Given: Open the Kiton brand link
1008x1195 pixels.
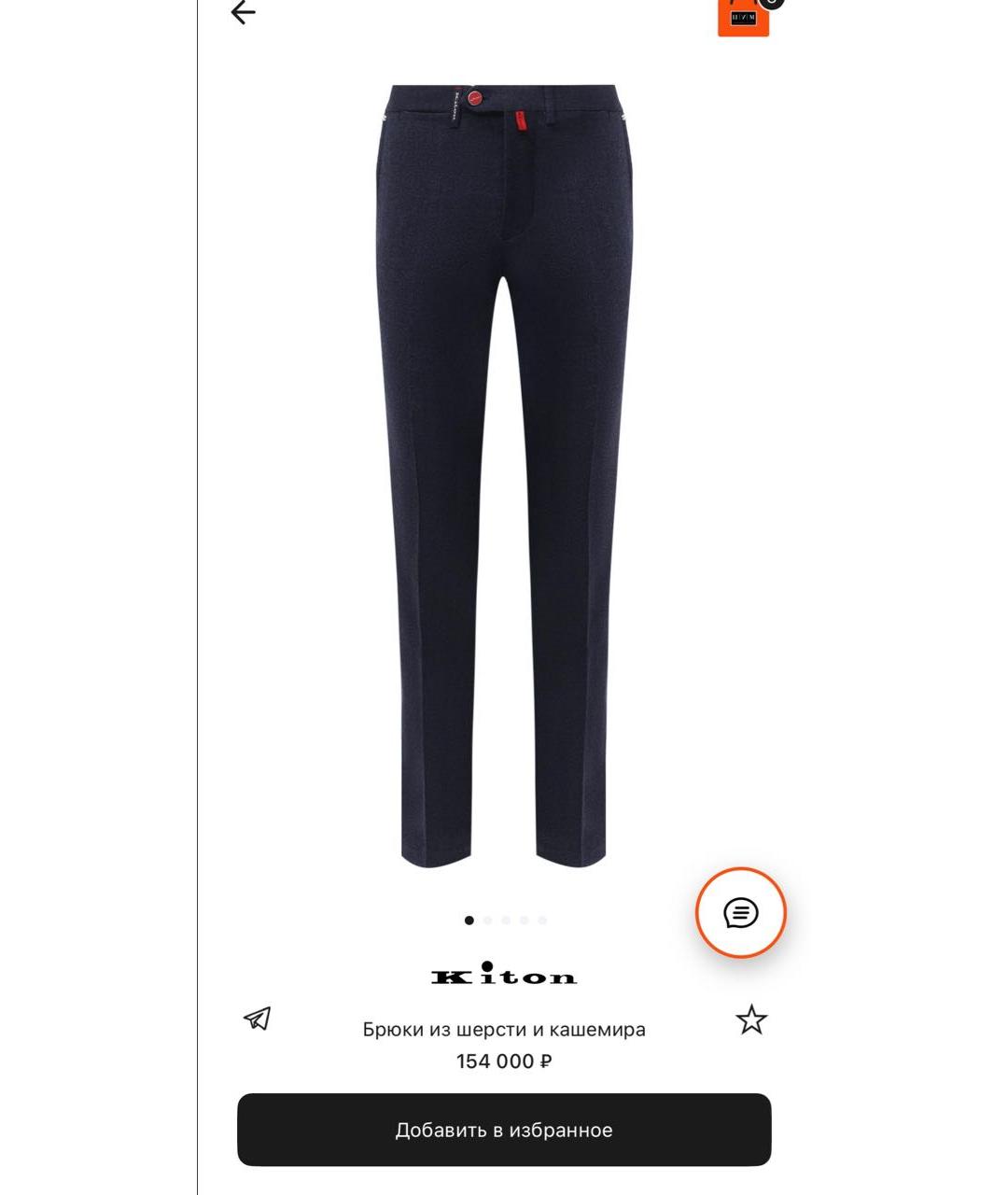Looking at the screenshot, I should (504, 976).
